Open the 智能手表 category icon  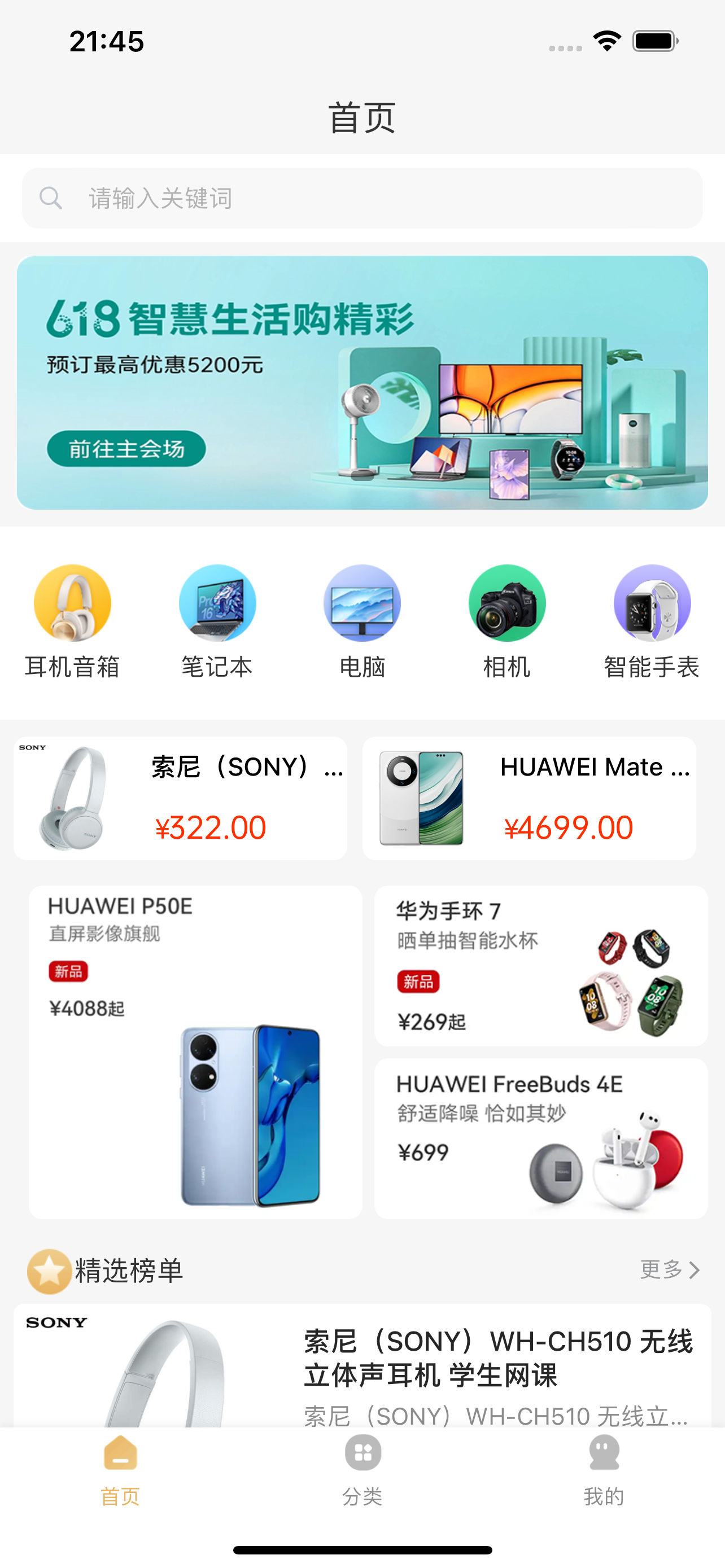tap(652, 603)
